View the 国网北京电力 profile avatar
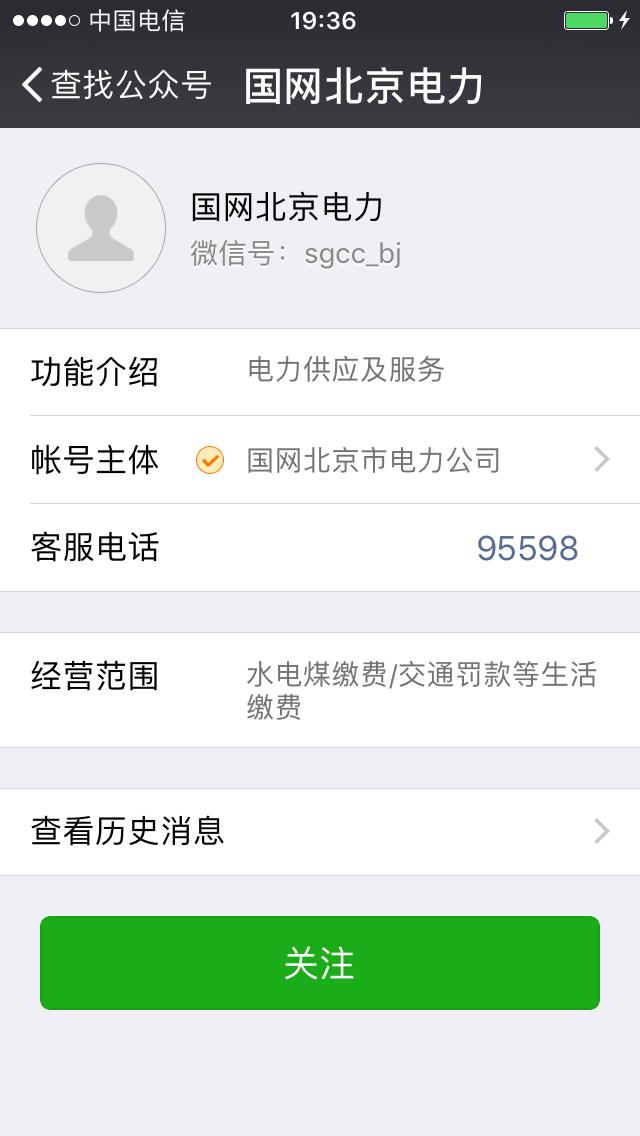The width and height of the screenshot is (640, 1136). click(x=101, y=228)
